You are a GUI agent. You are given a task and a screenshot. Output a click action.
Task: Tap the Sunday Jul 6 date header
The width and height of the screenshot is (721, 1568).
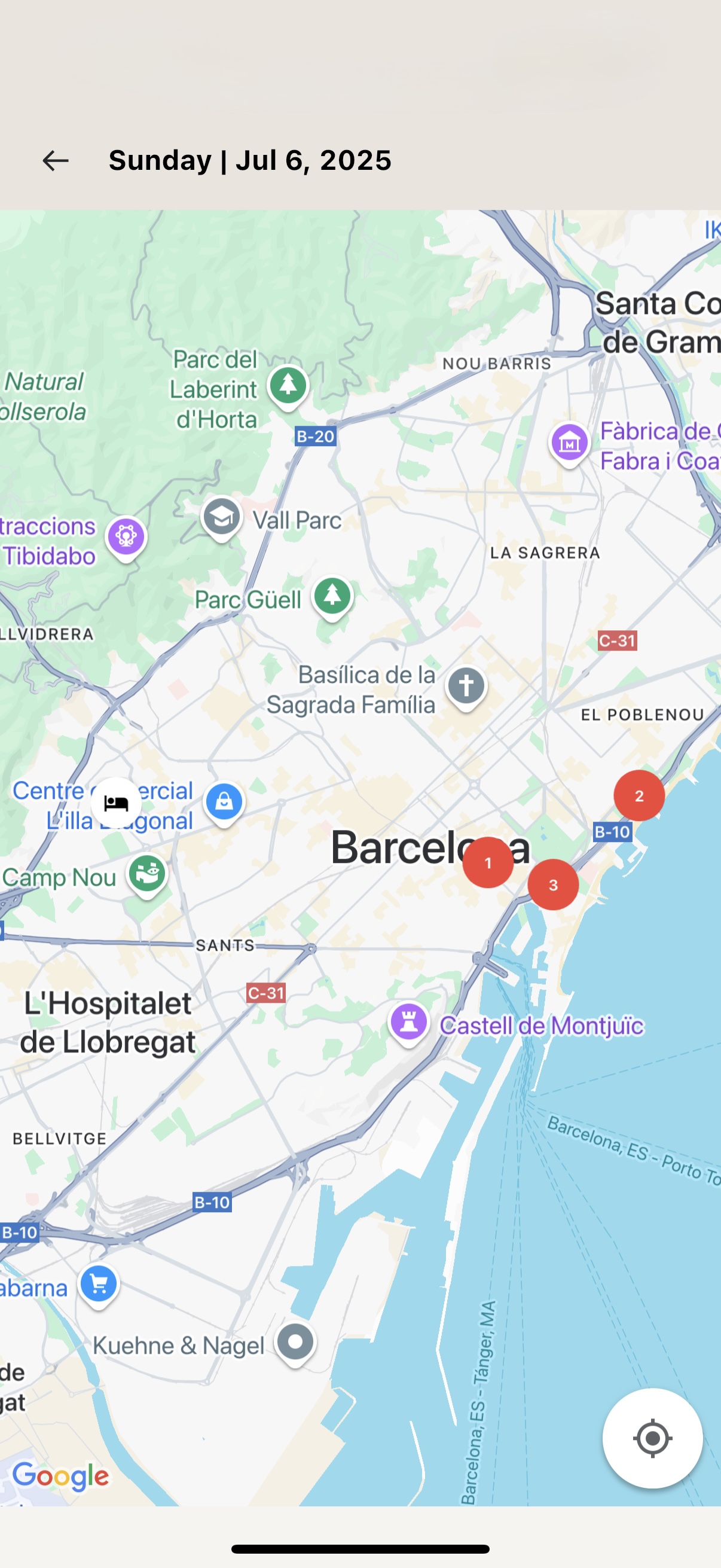(x=249, y=160)
